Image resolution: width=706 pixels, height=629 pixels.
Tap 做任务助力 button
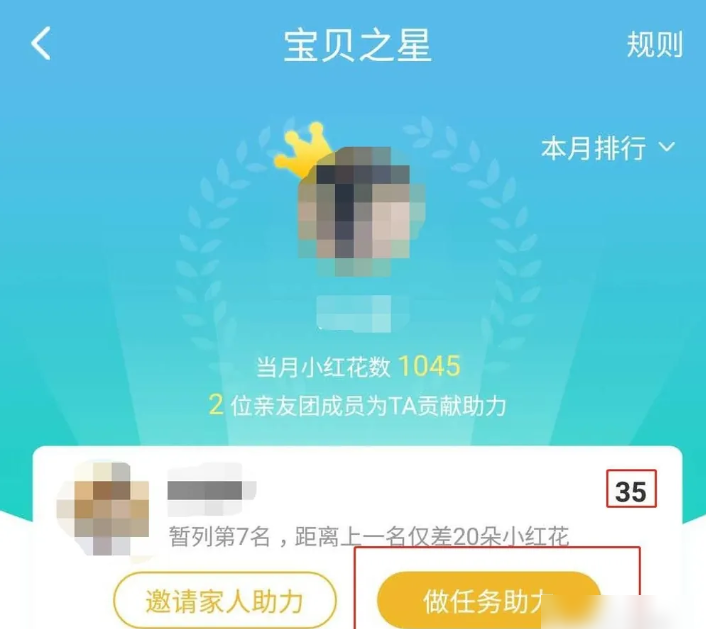point(487,601)
